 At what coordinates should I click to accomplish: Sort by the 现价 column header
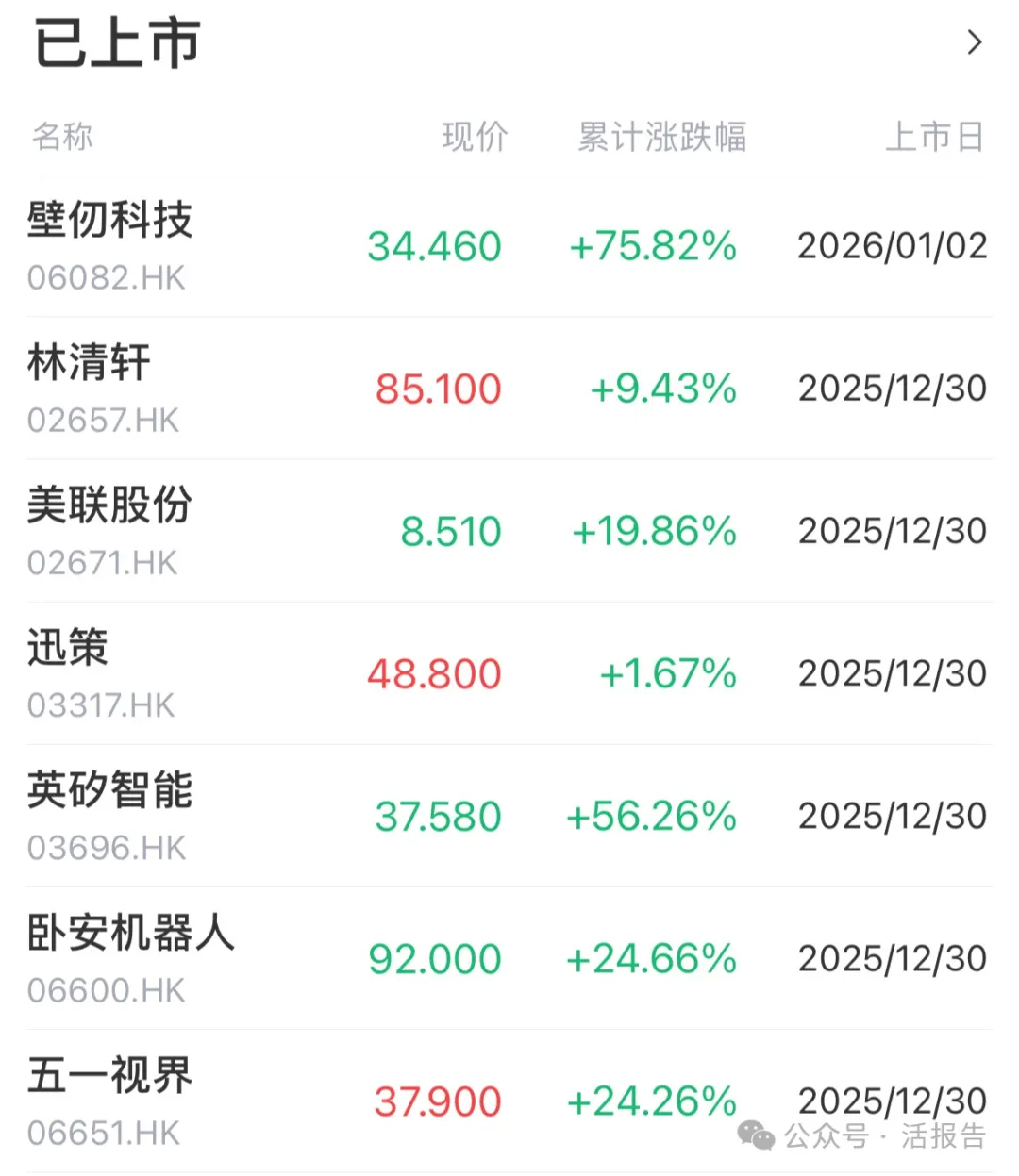pyautogui.click(x=475, y=138)
